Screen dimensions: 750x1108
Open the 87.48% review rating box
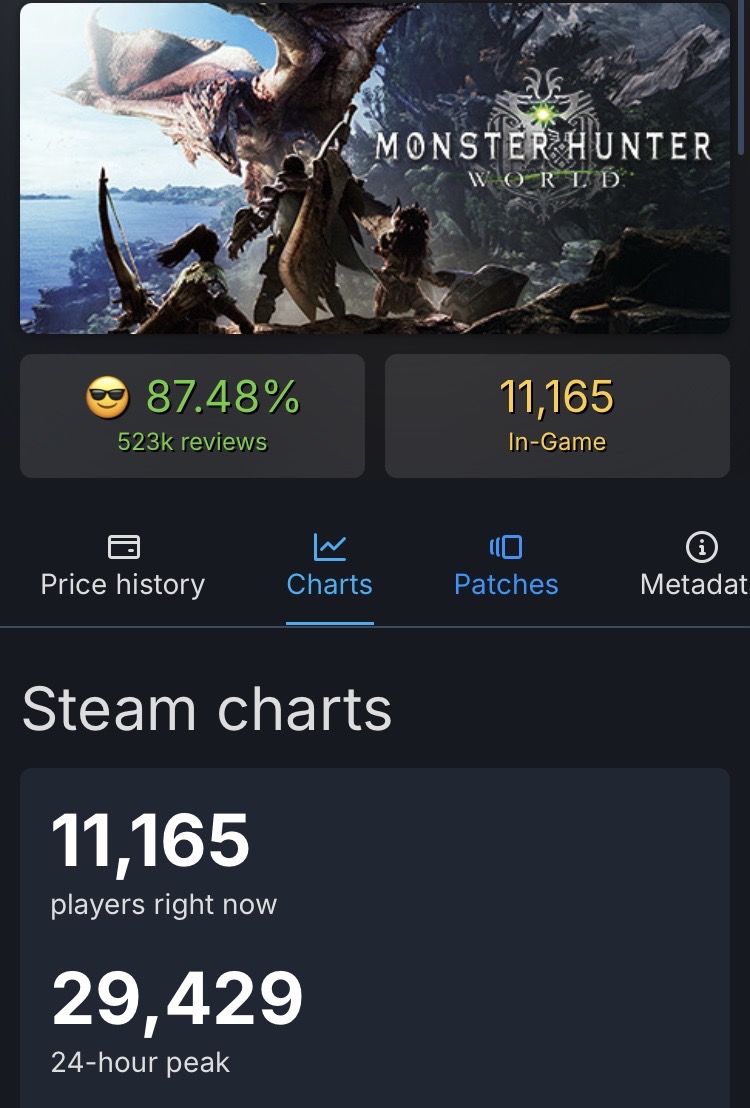coord(192,416)
